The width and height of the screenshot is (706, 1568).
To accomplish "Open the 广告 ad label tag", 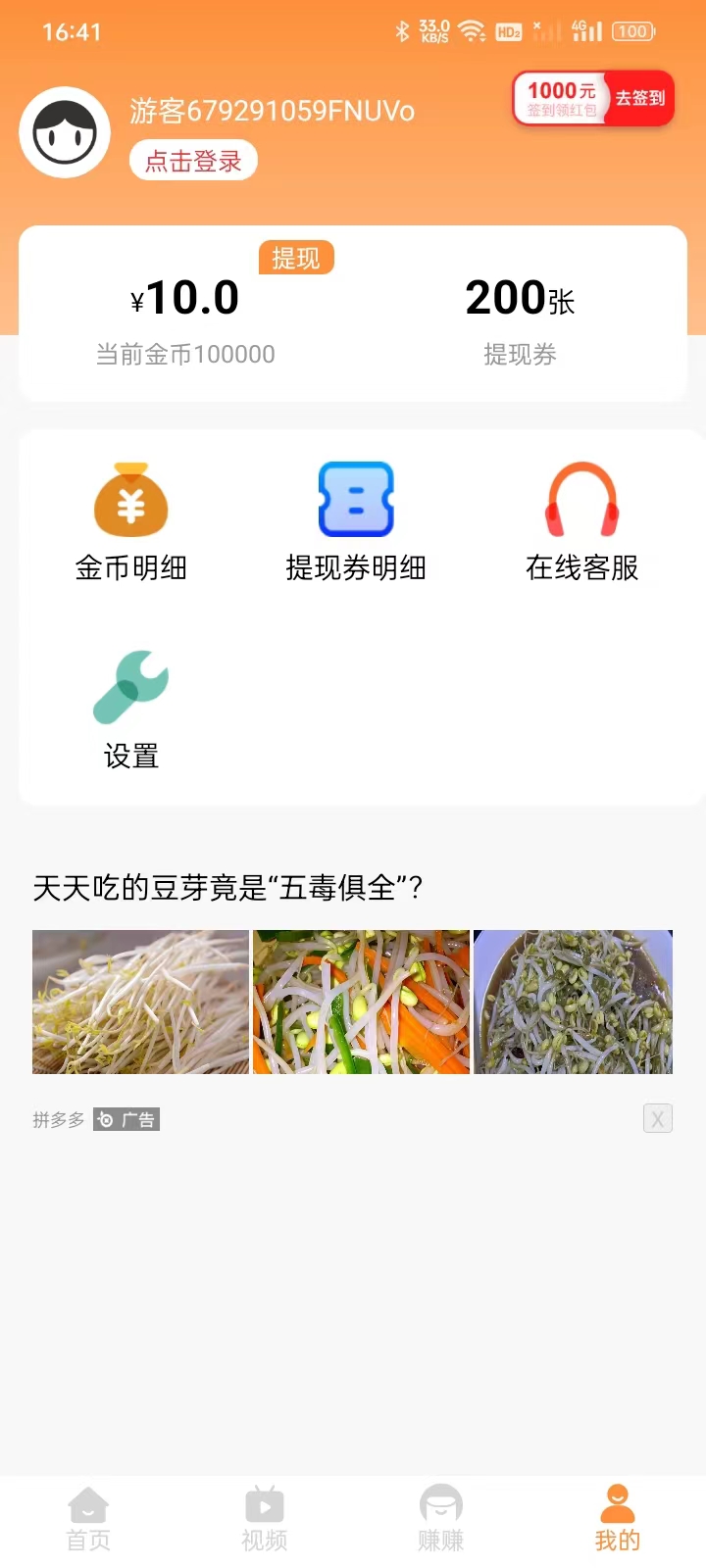I will tap(126, 1119).
